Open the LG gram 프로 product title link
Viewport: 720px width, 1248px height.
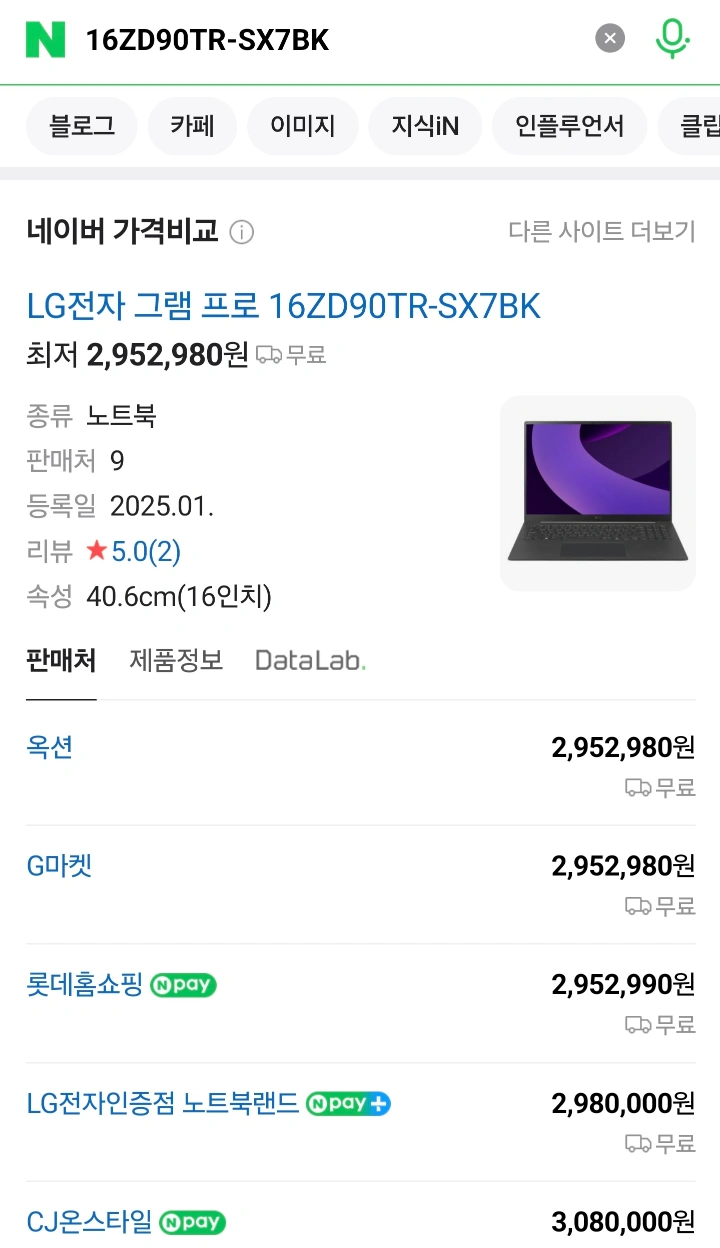click(x=283, y=308)
